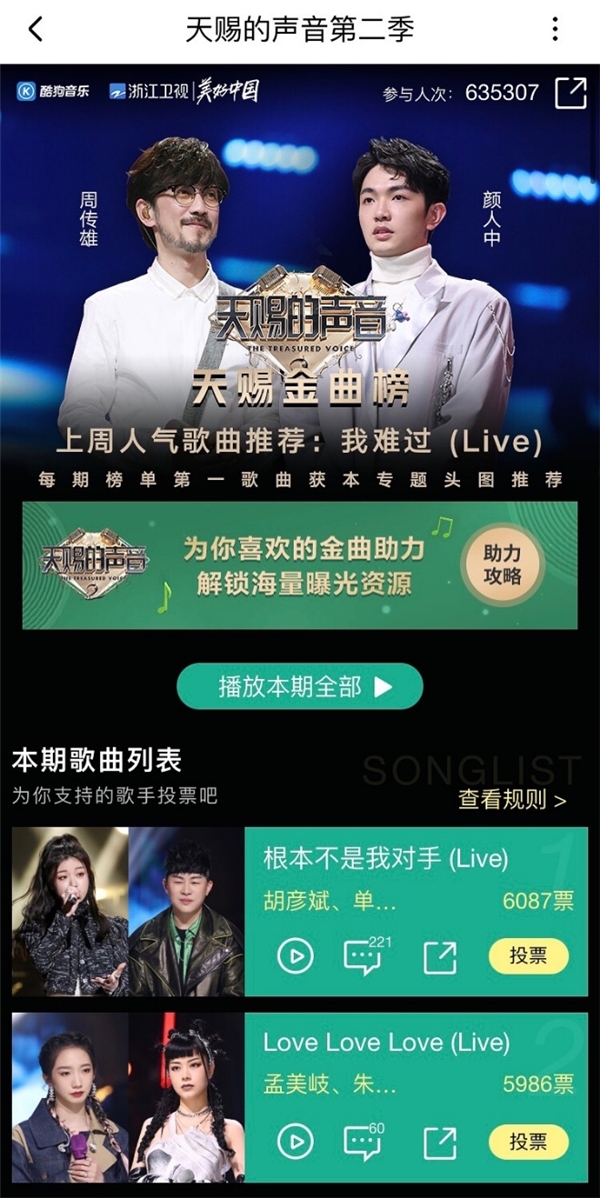Viewport: 600px width, 1198px height.
Task: Play Love Love Love (Live)
Action: [295, 1141]
